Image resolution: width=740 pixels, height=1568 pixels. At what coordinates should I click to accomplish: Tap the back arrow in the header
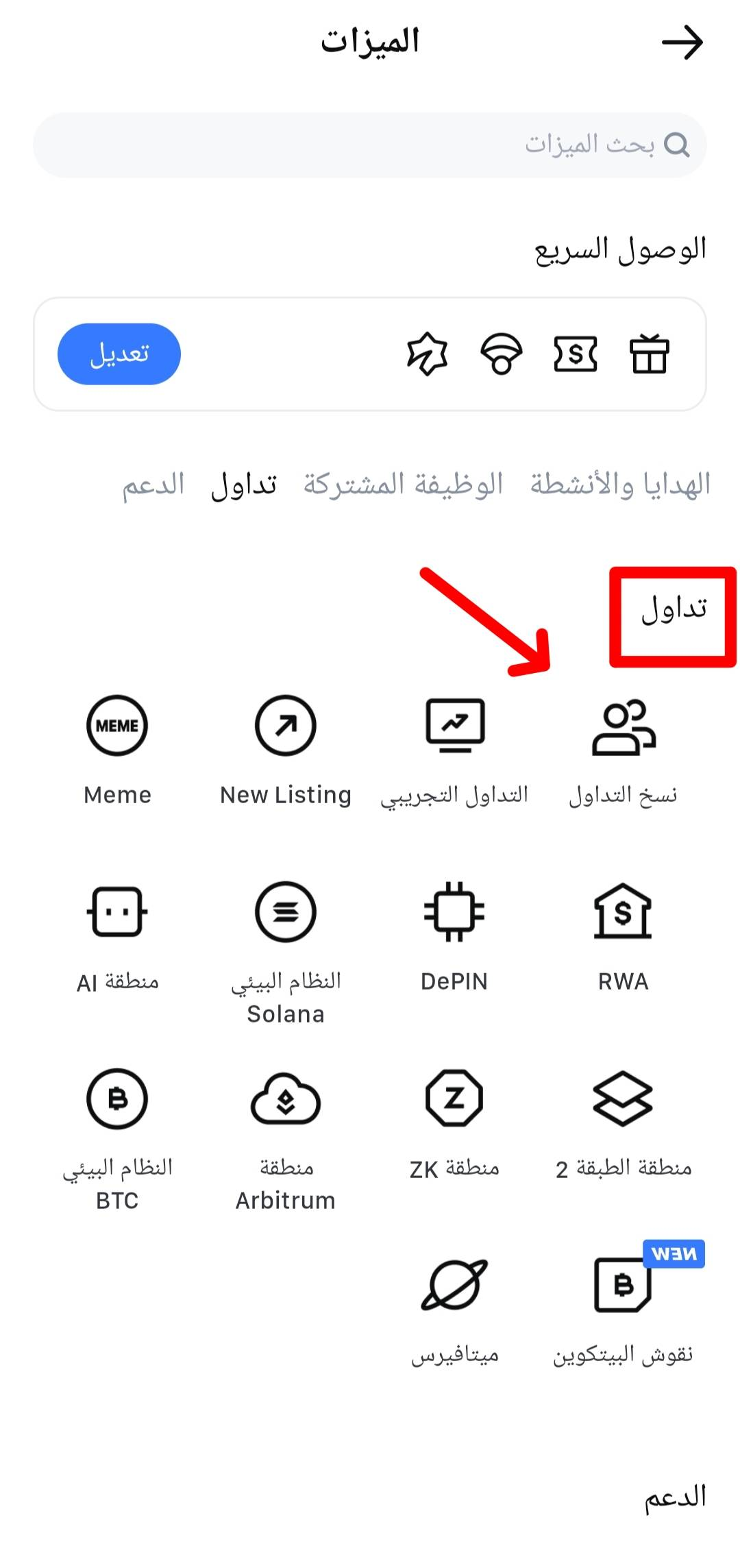tap(682, 42)
